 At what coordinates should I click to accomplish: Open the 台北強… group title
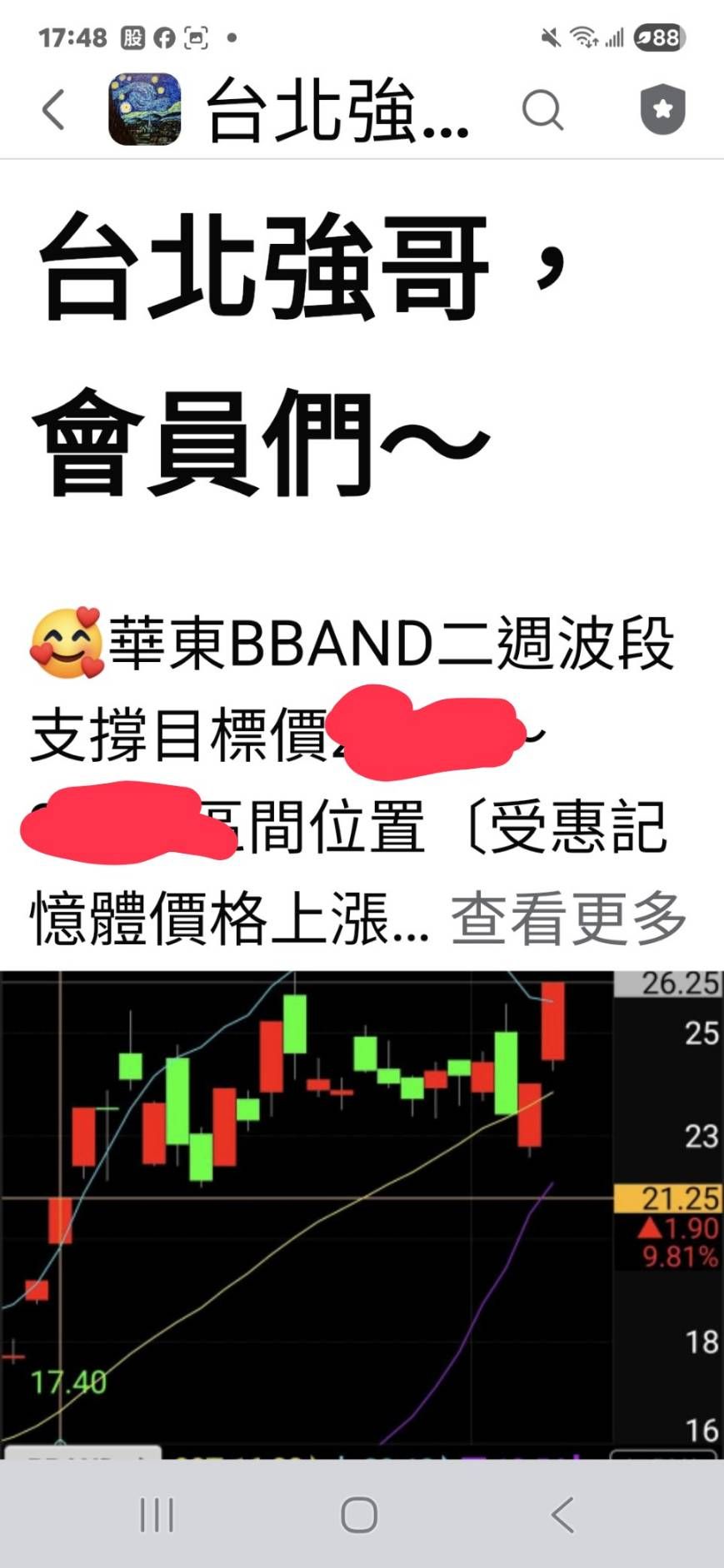tap(337, 109)
